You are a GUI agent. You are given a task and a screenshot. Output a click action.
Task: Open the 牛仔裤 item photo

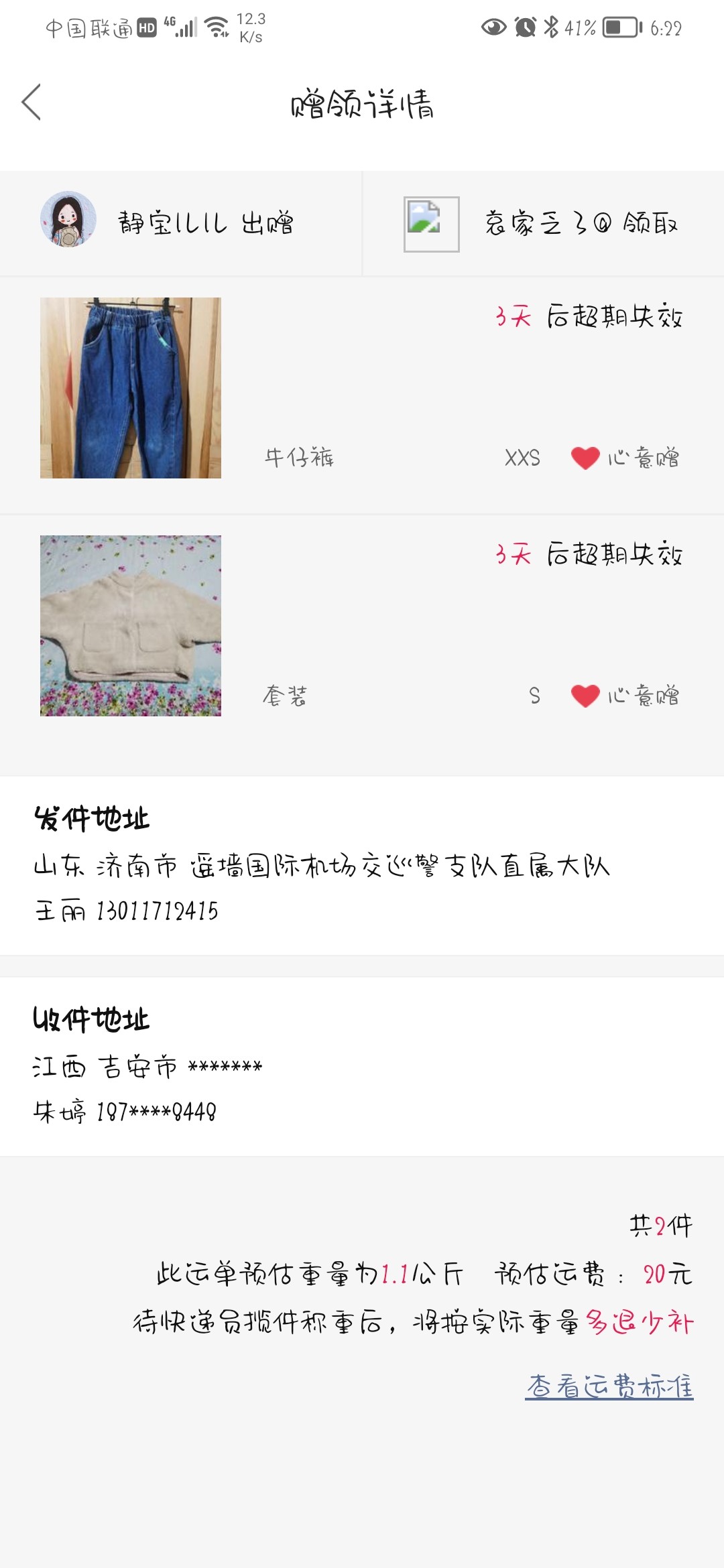131,388
